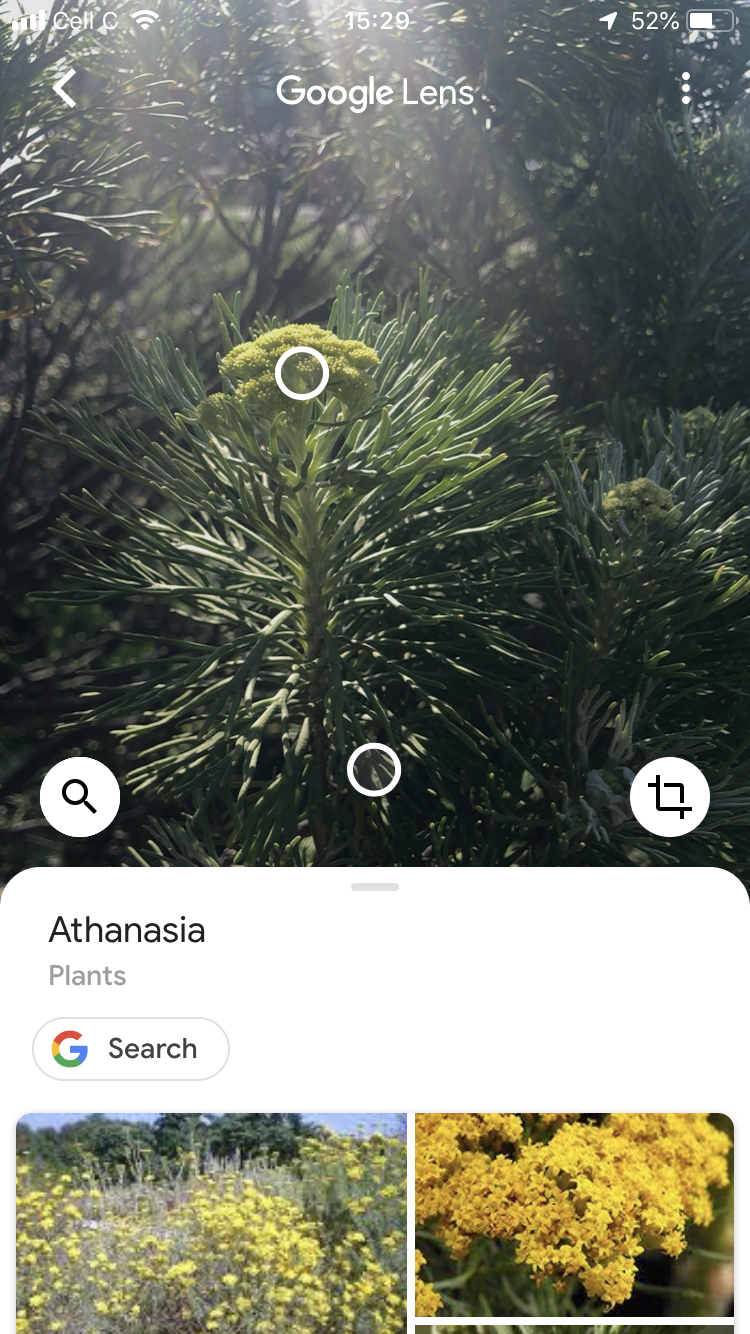Image resolution: width=750 pixels, height=1334 pixels.
Task: Open the three-dot overflow menu
Action: (x=685, y=89)
